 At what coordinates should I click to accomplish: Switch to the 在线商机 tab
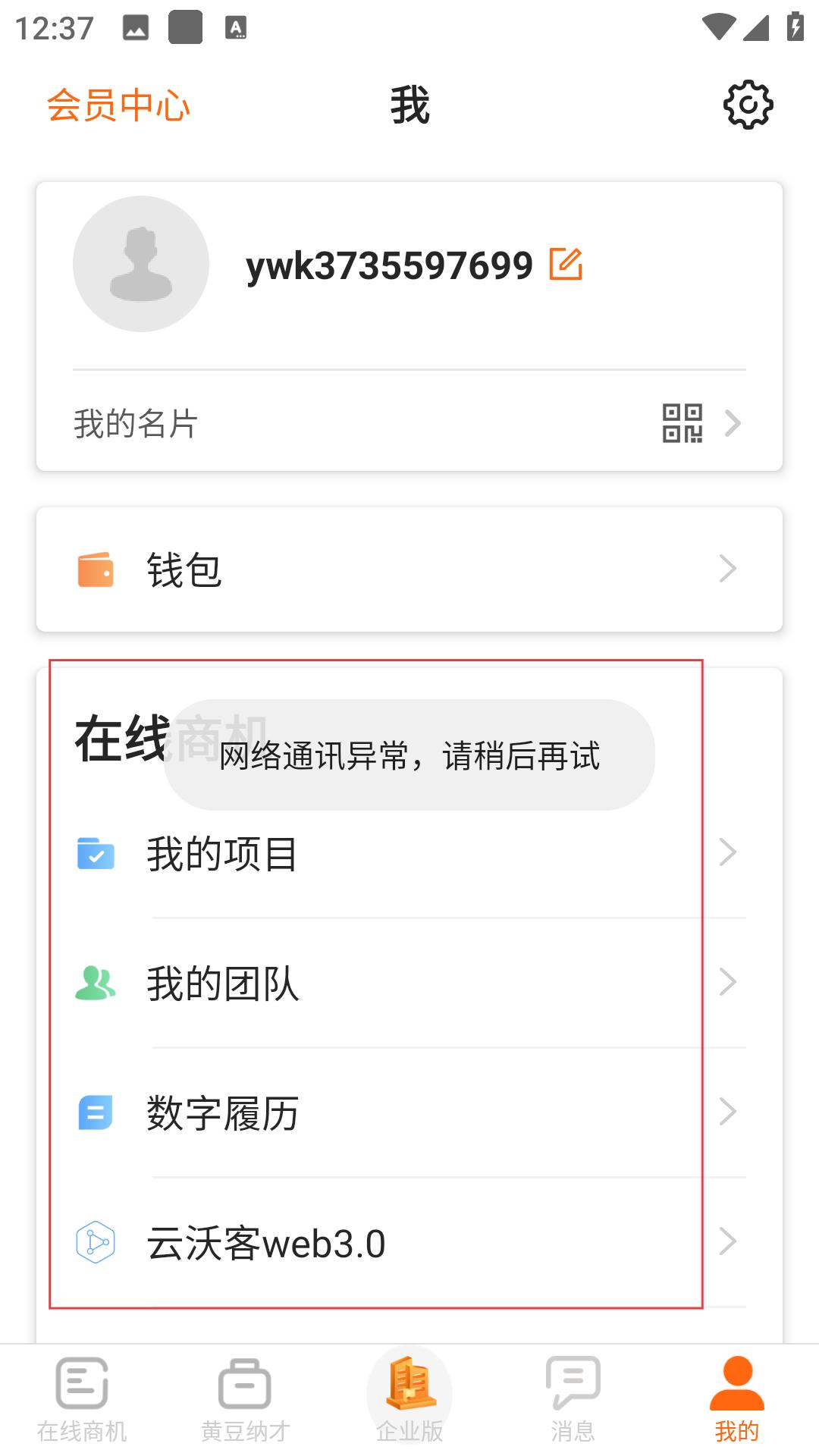pos(82,1400)
